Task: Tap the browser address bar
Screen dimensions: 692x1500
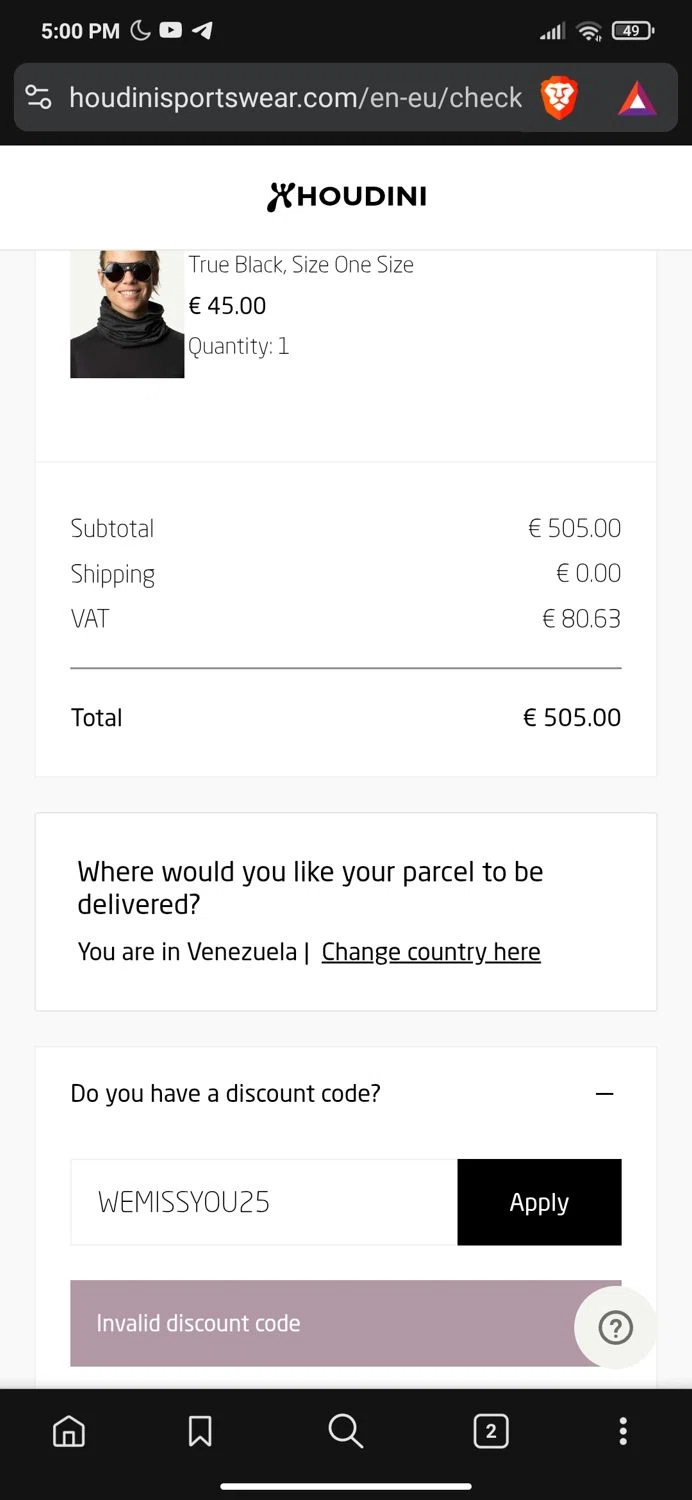Action: click(295, 97)
